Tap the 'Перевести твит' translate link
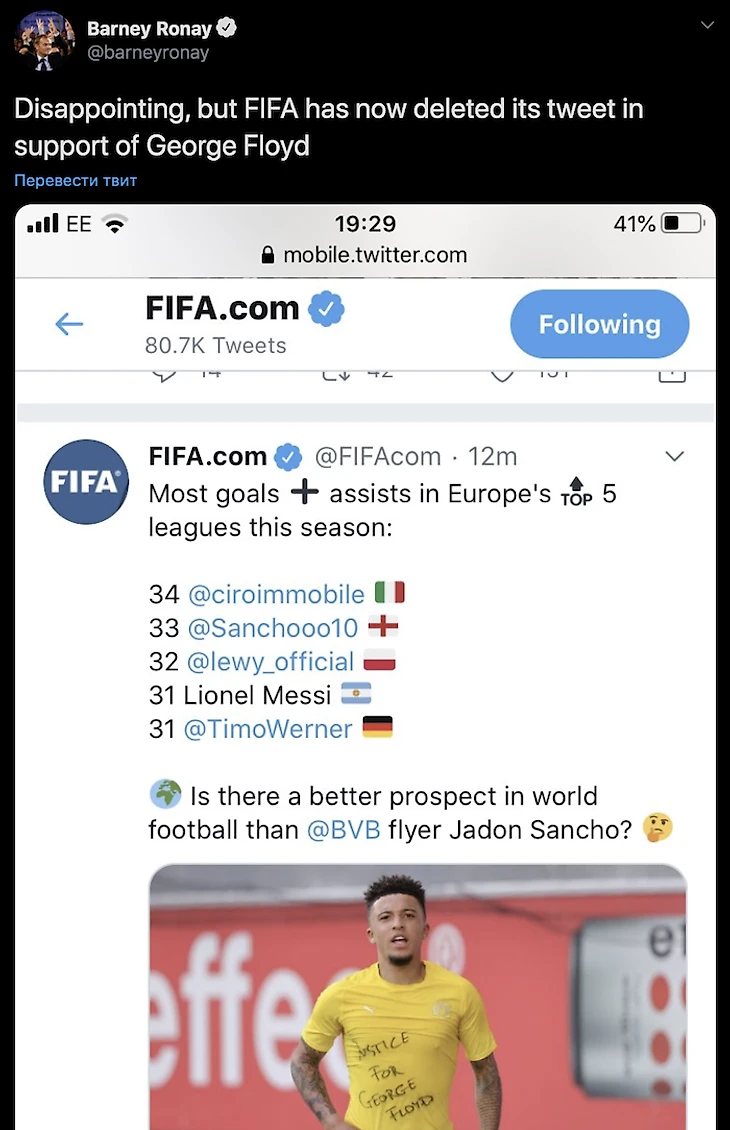 (x=75, y=180)
